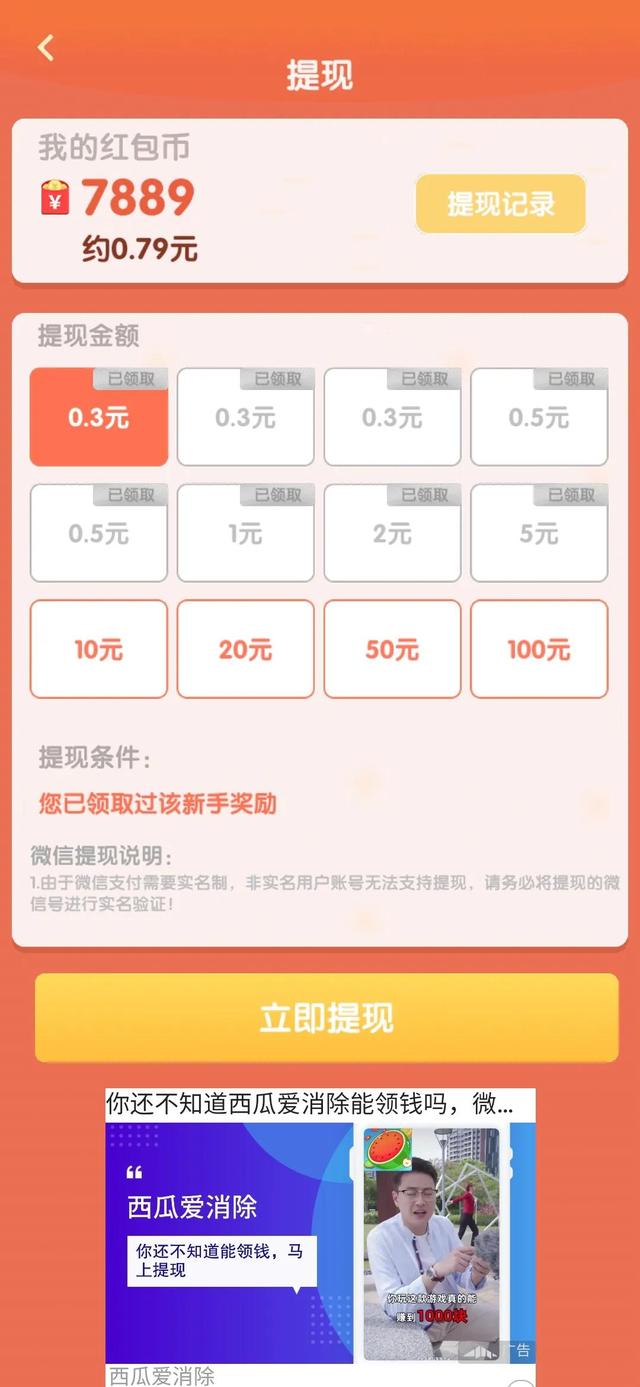The width and height of the screenshot is (640, 1387).
Task: Select the 100元 withdrawal amount
Action: (539, 649)
